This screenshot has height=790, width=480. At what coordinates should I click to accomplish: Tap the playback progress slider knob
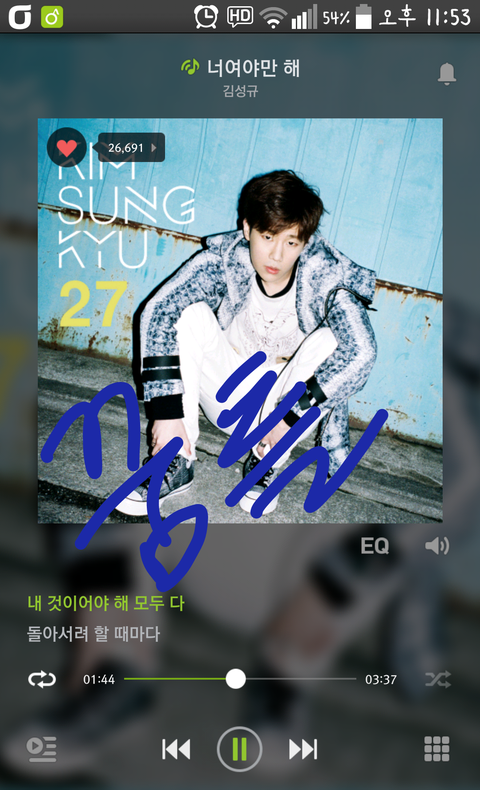coord(235,679)
